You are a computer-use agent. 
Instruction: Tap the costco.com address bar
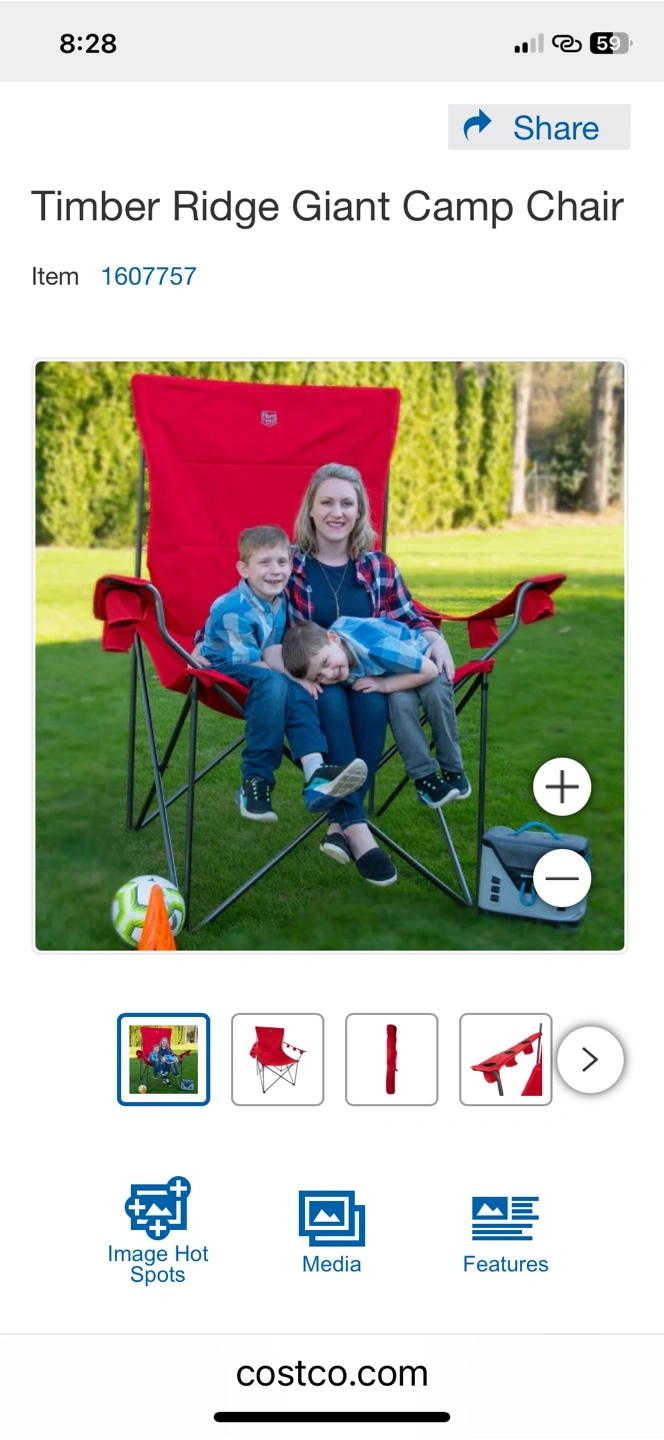(x=332, y=1373)
